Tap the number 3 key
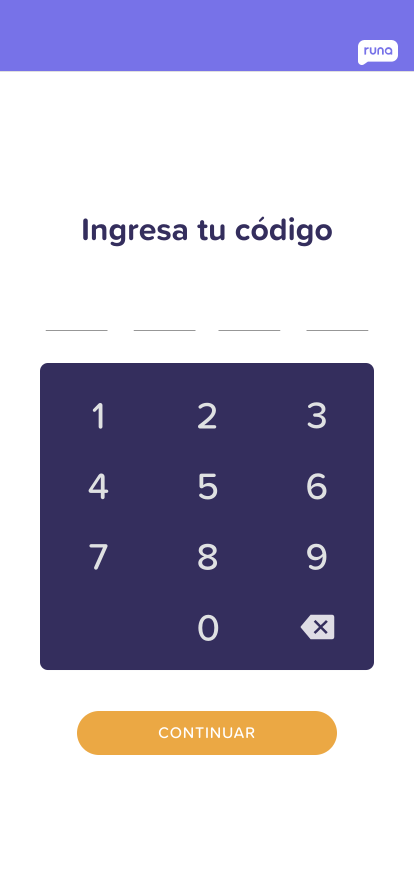Image resolution: width=414 pixels, height=896 pixels. pos(316,416)
